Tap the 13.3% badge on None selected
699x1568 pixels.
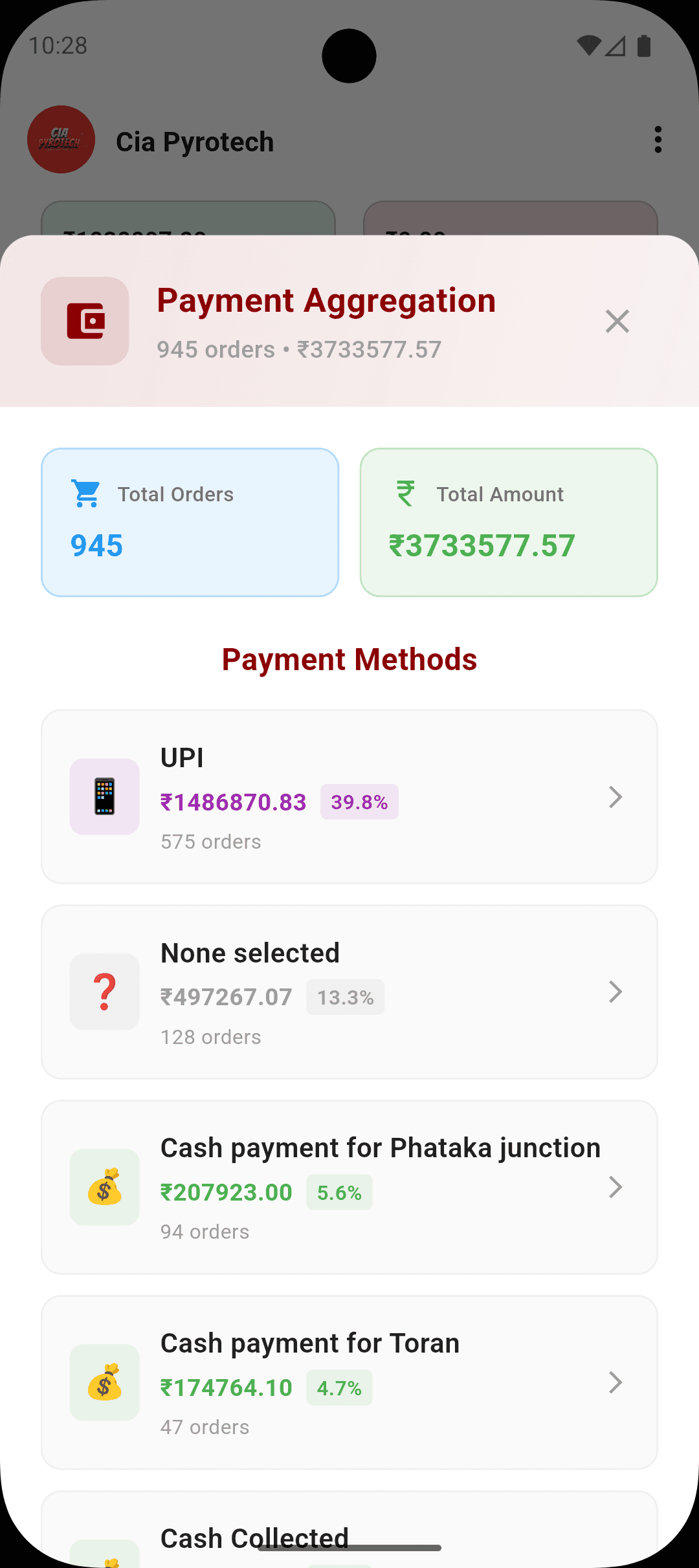345,997
